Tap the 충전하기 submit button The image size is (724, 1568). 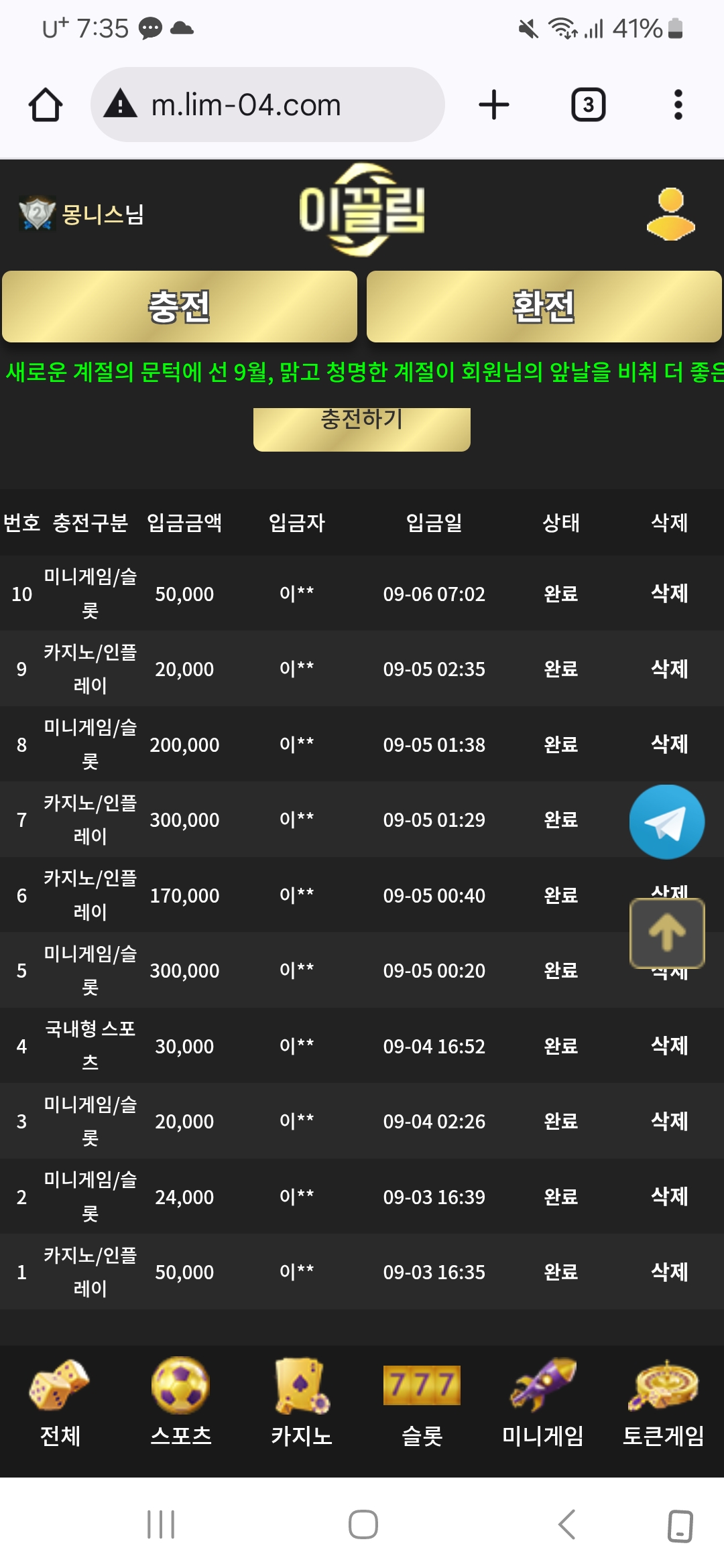[362, 426]
